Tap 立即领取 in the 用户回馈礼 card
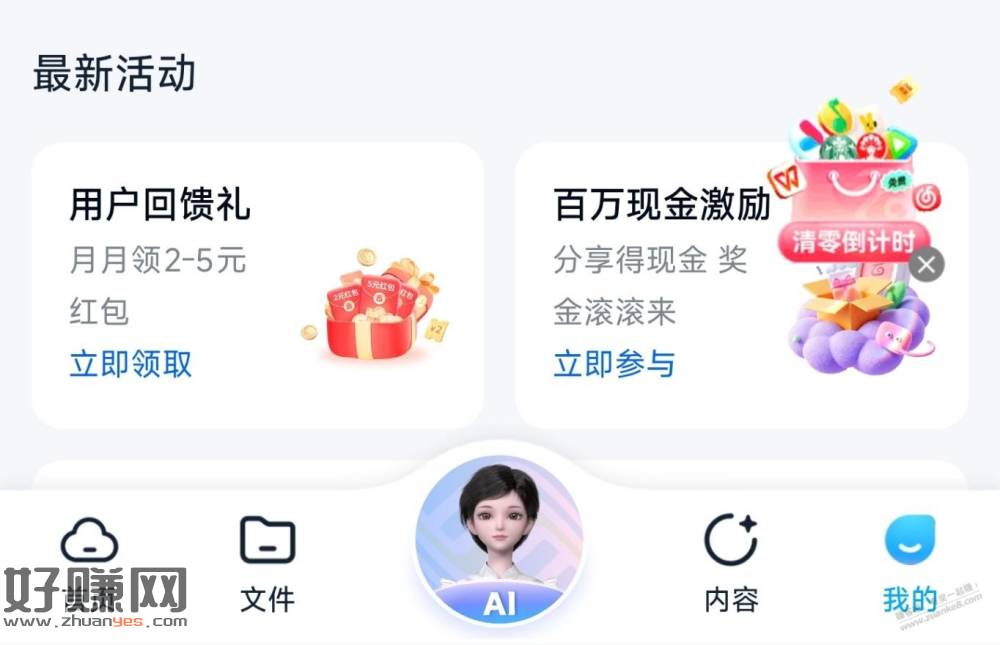The height and width of the screenshot is (645, 1000). tap(130, 363)
